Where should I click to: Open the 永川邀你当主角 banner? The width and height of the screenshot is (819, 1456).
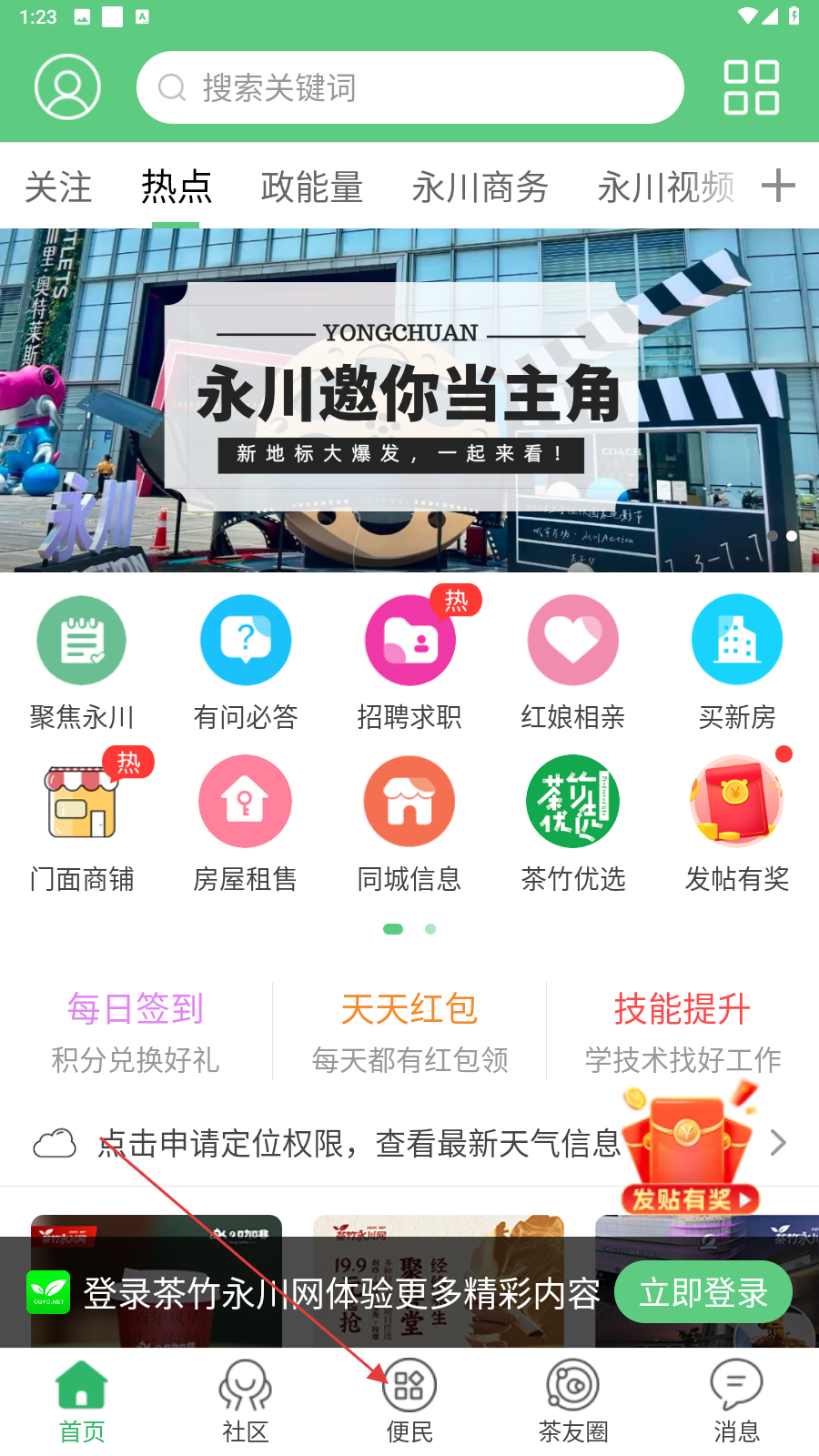(x=409, y=400)
